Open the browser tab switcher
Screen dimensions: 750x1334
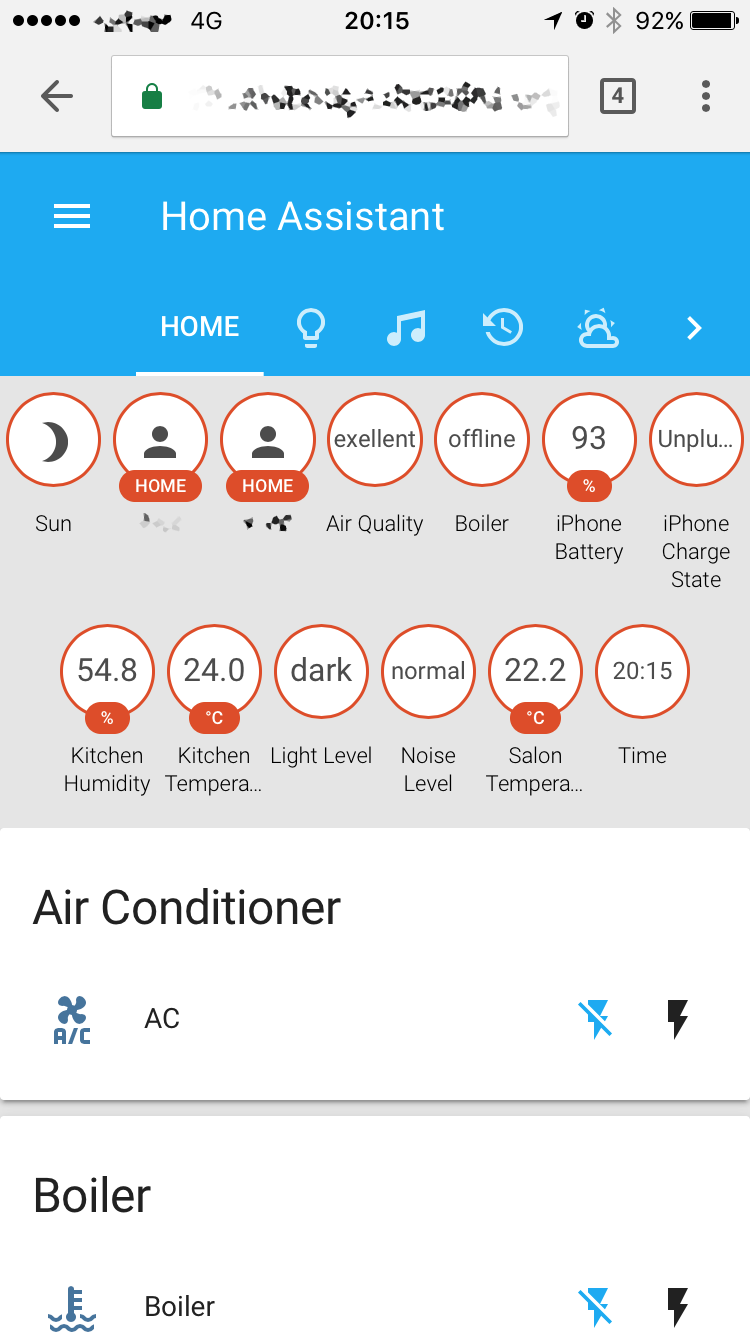tap(617, 96)
